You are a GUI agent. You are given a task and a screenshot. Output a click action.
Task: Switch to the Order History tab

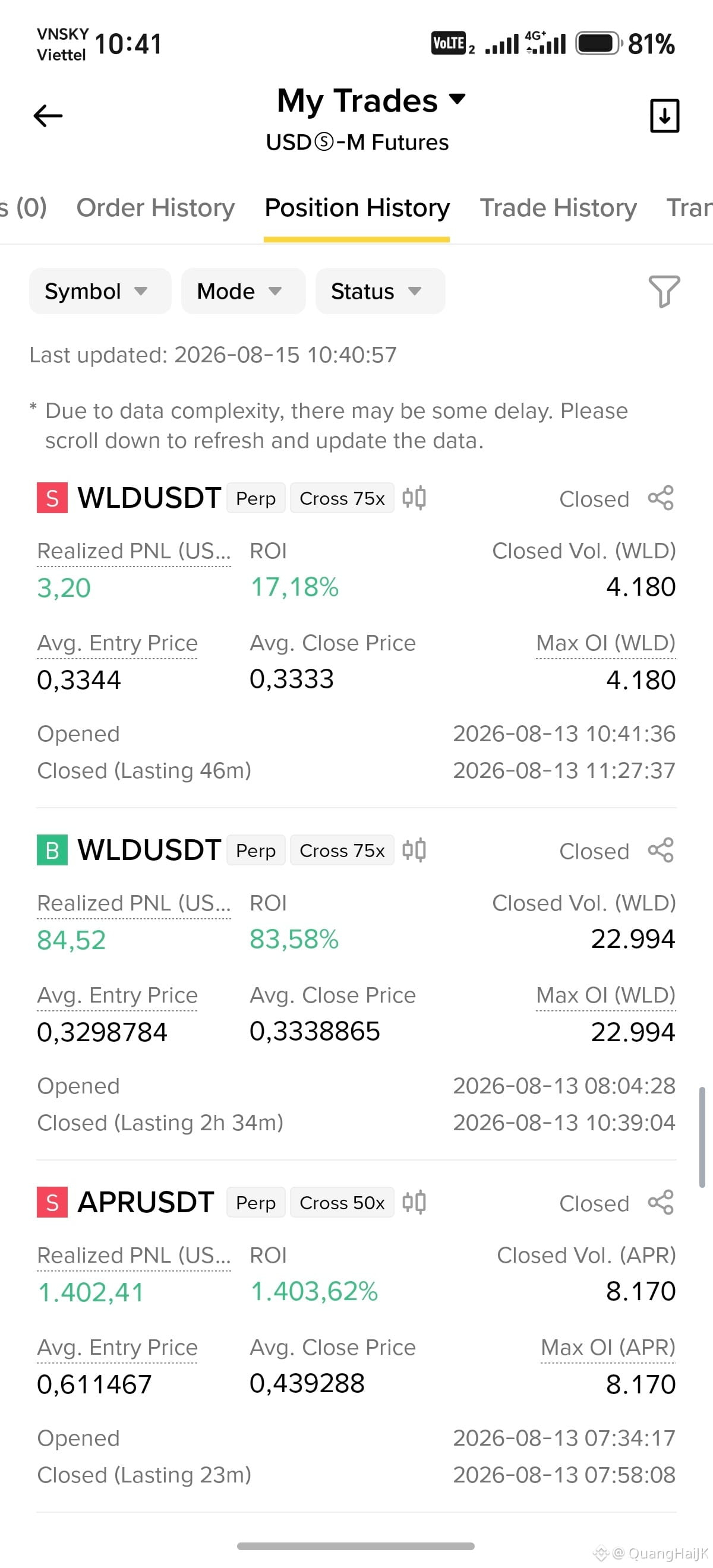pyautogui.click(x=155, y=207)
